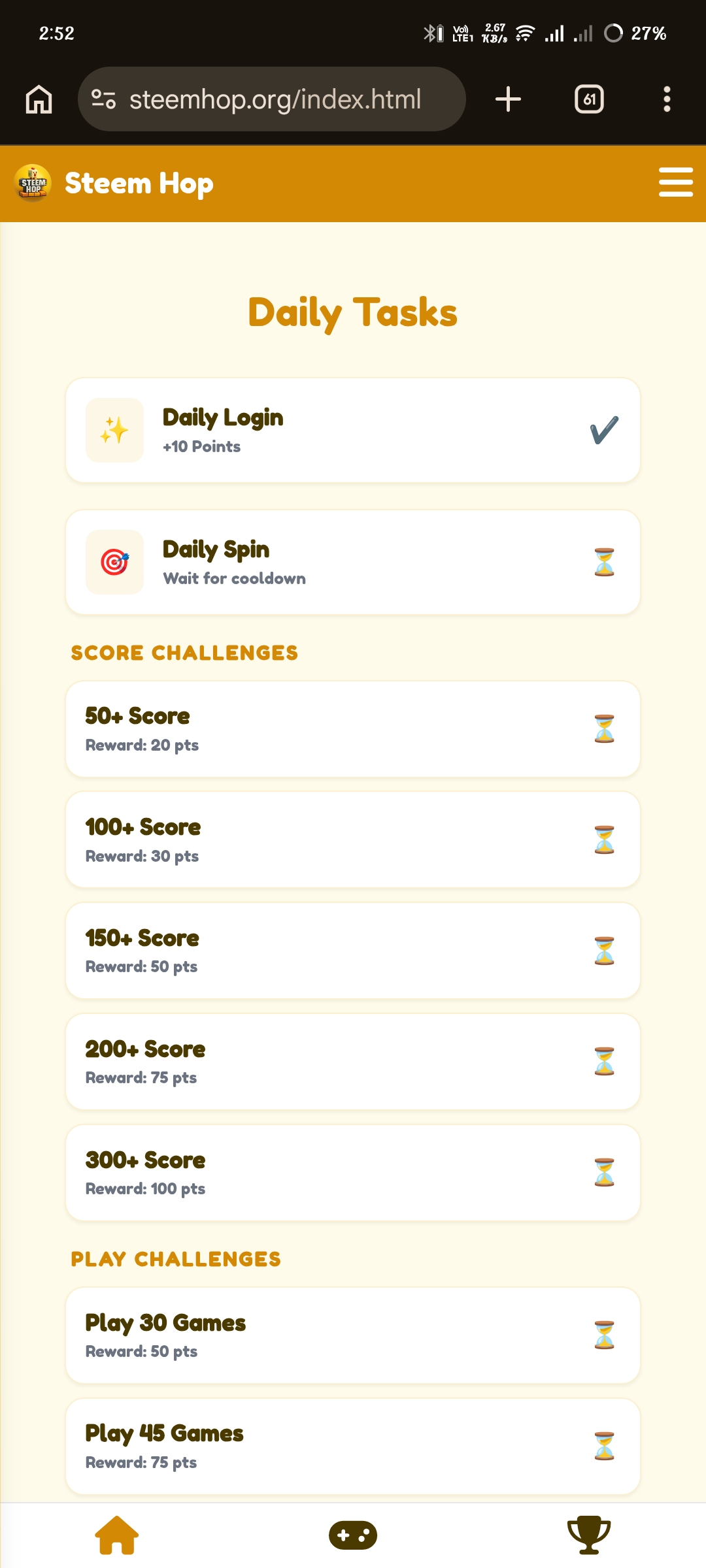Show the open tabs switcher

point(589,99)
